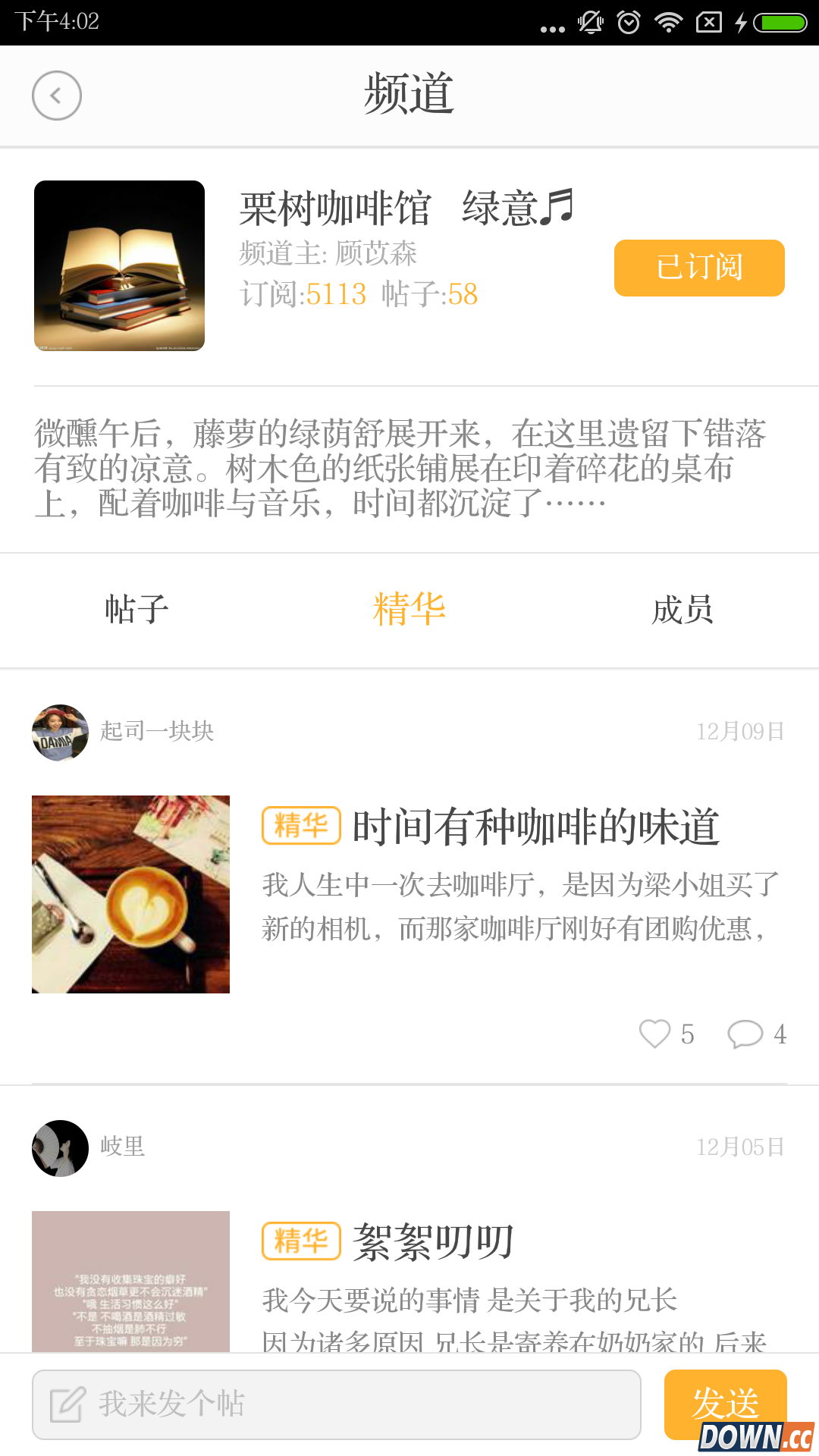
Task: Open the post 絮絮叨叨
Action: pyautogui.click(x=434, y=1242)
